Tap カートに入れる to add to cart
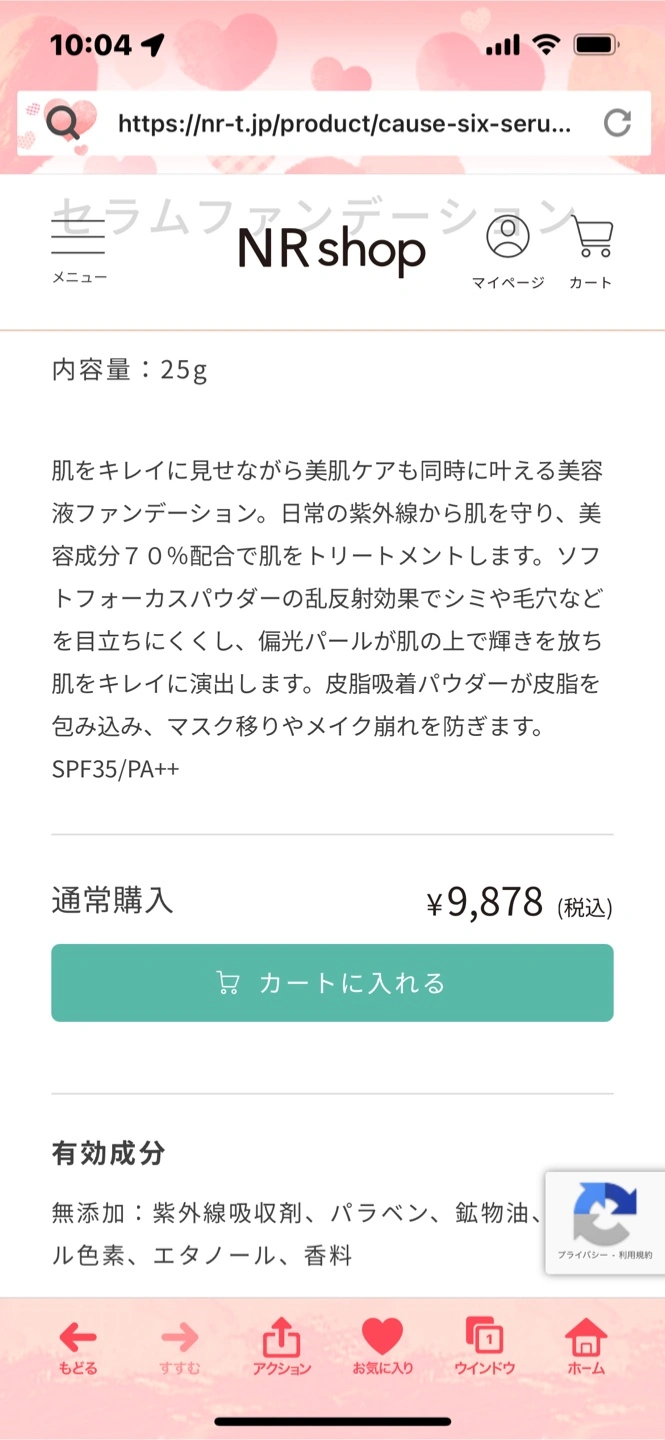The width and height of the screenshot is (665, 1440). 332,983
